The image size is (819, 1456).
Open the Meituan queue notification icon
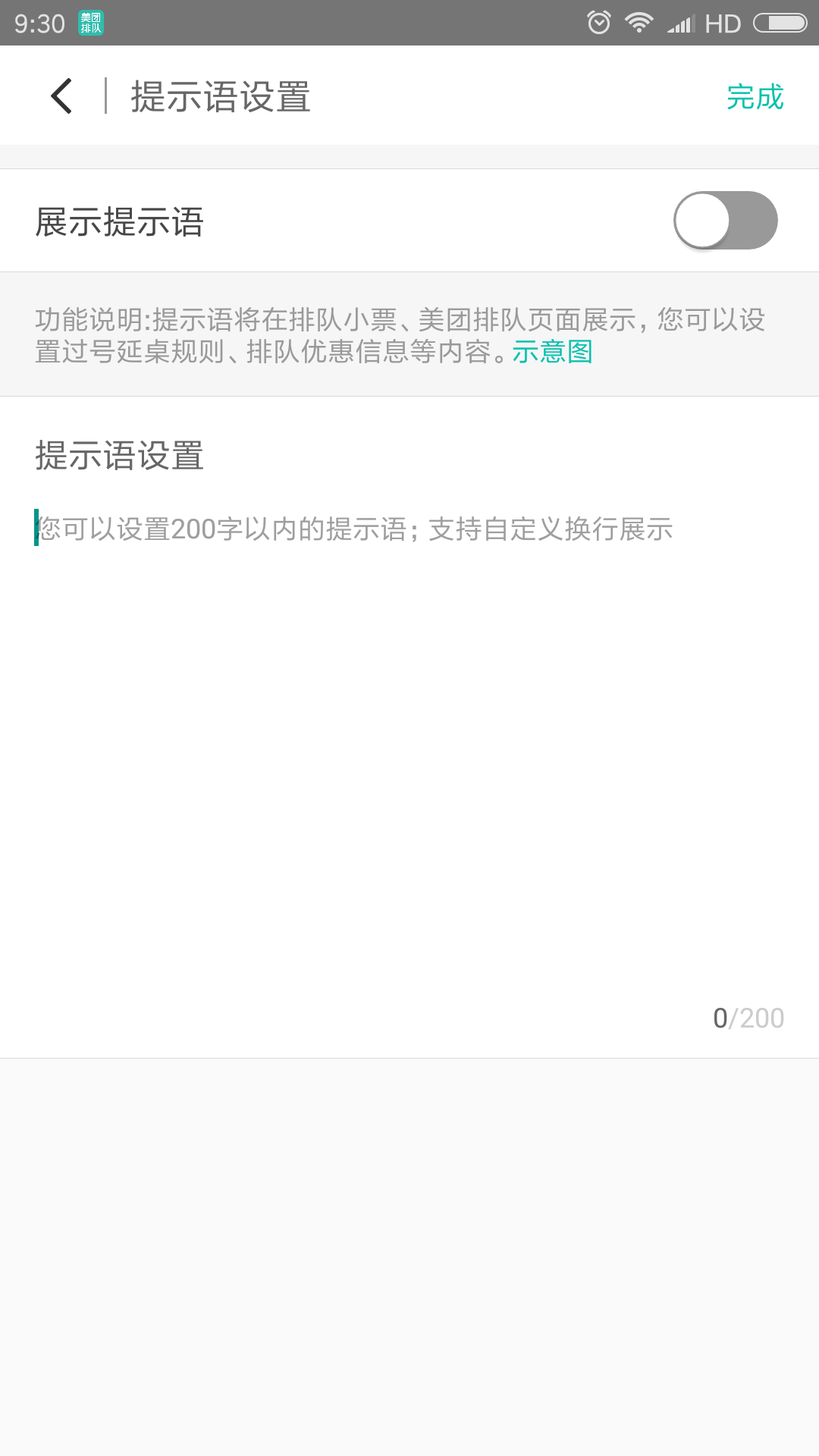91,21
